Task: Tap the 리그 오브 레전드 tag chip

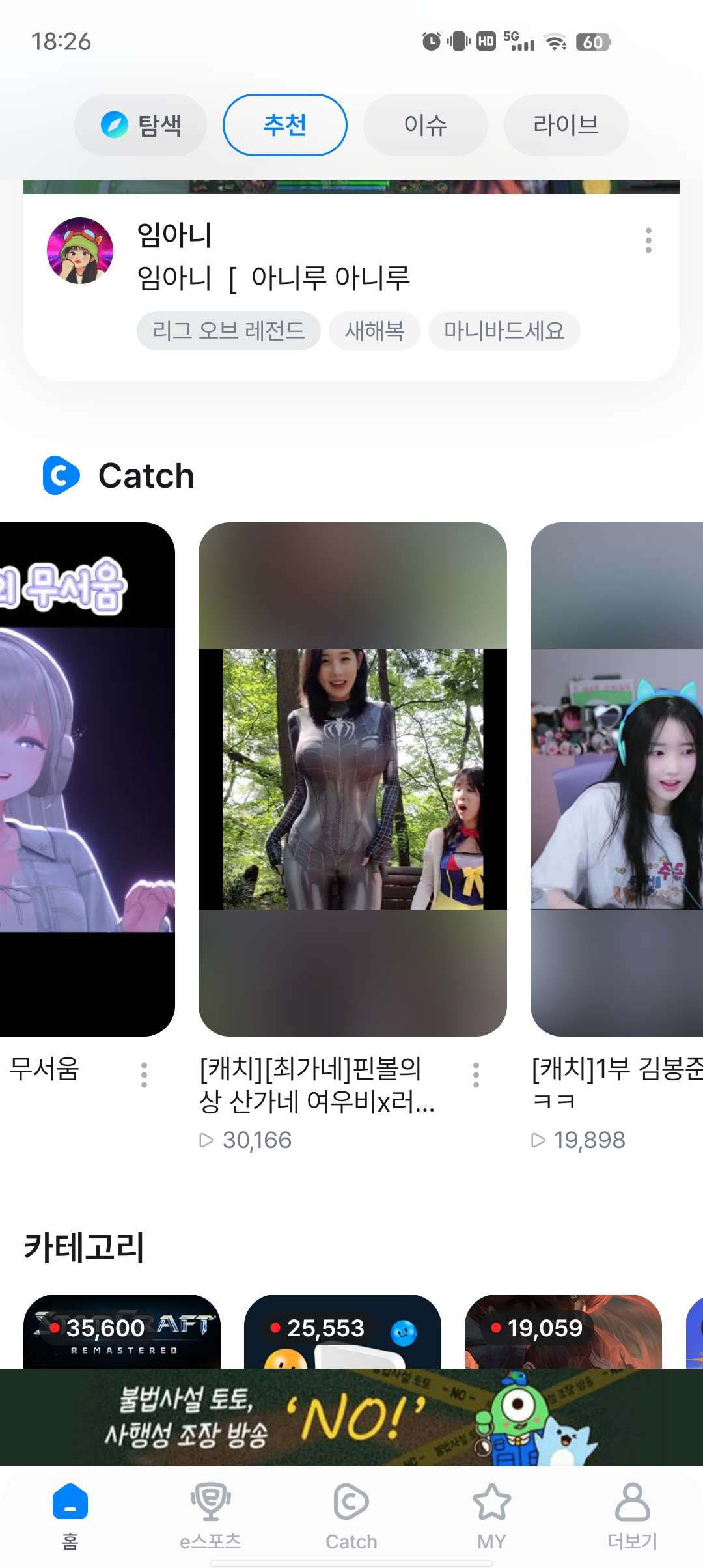Action: pyautogui.click(x=228, y=331)
